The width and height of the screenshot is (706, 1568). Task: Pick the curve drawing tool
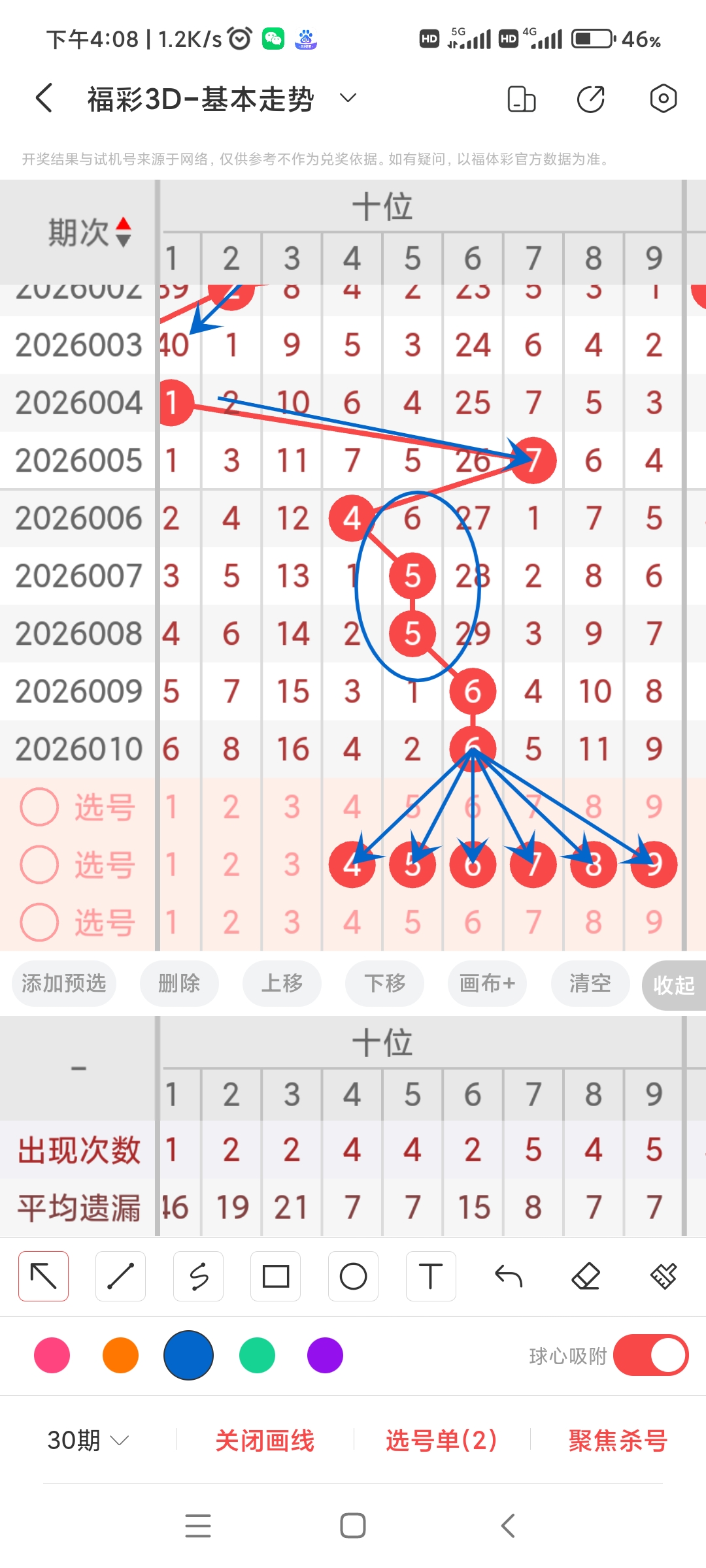pyautogui.click(x=198, y=1275)
